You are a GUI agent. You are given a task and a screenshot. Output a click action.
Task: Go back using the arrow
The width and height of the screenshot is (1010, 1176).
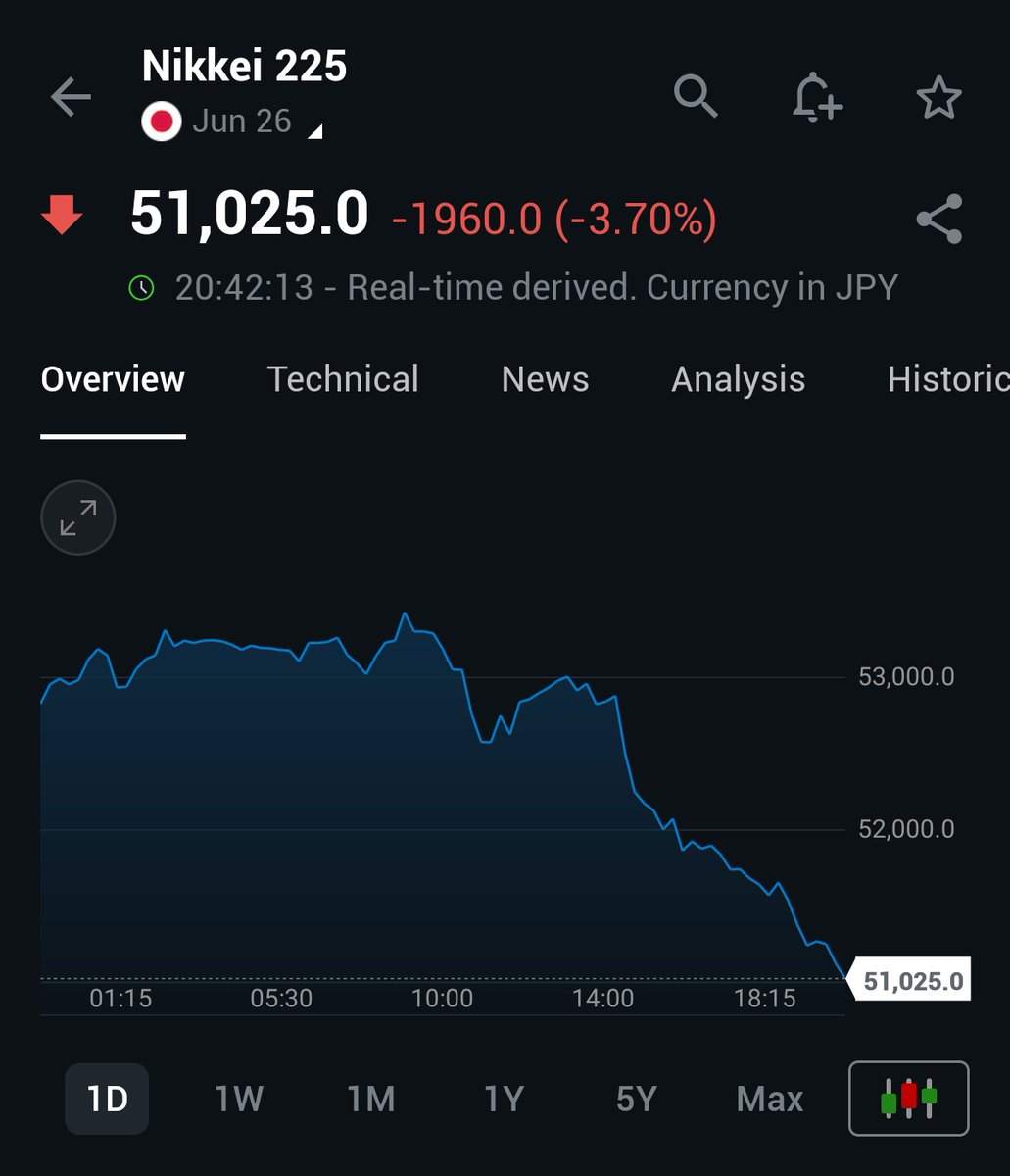(x=71, y=97)
